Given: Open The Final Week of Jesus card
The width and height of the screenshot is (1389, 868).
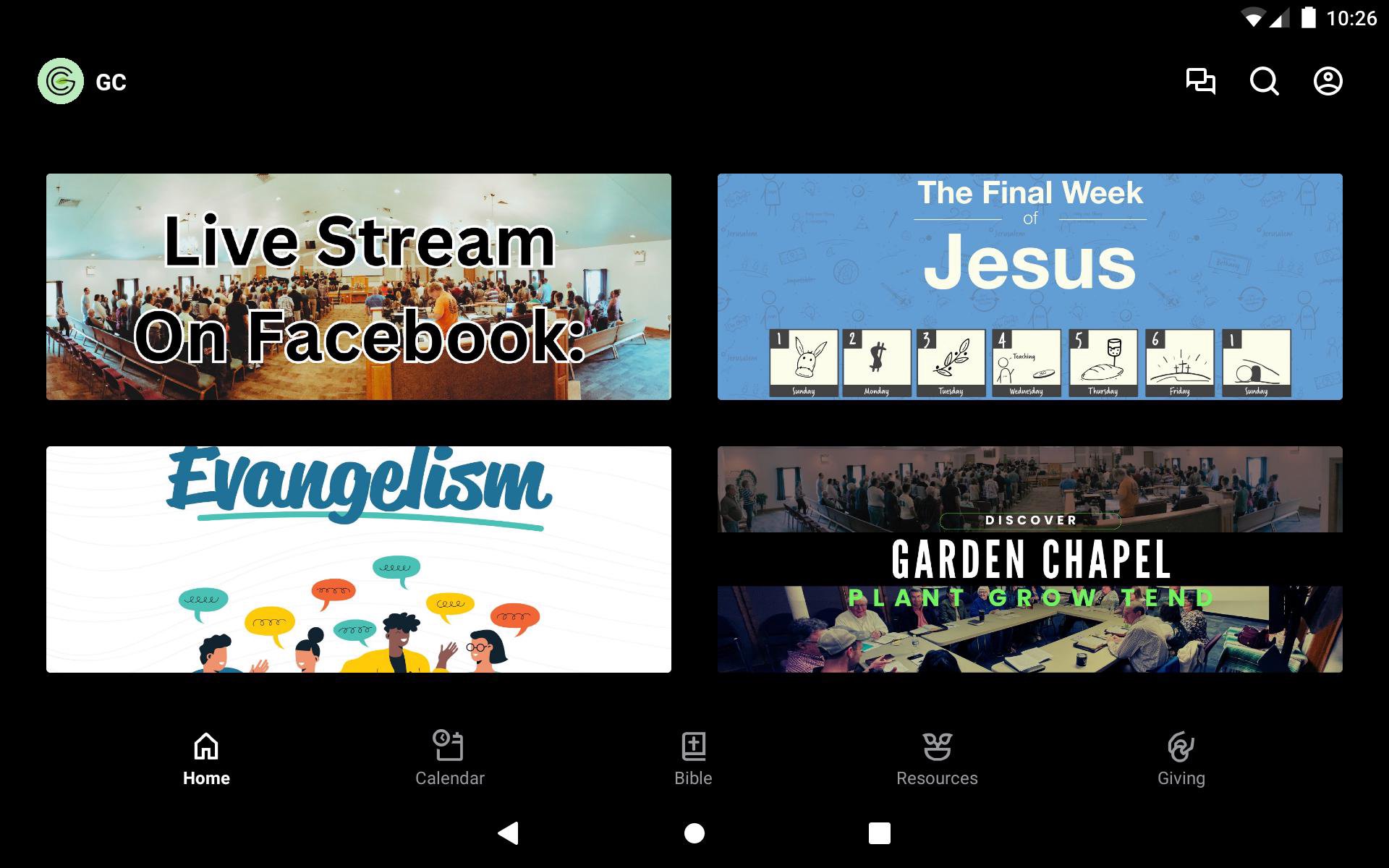Looking at the screenshot, I should 1029,286.
